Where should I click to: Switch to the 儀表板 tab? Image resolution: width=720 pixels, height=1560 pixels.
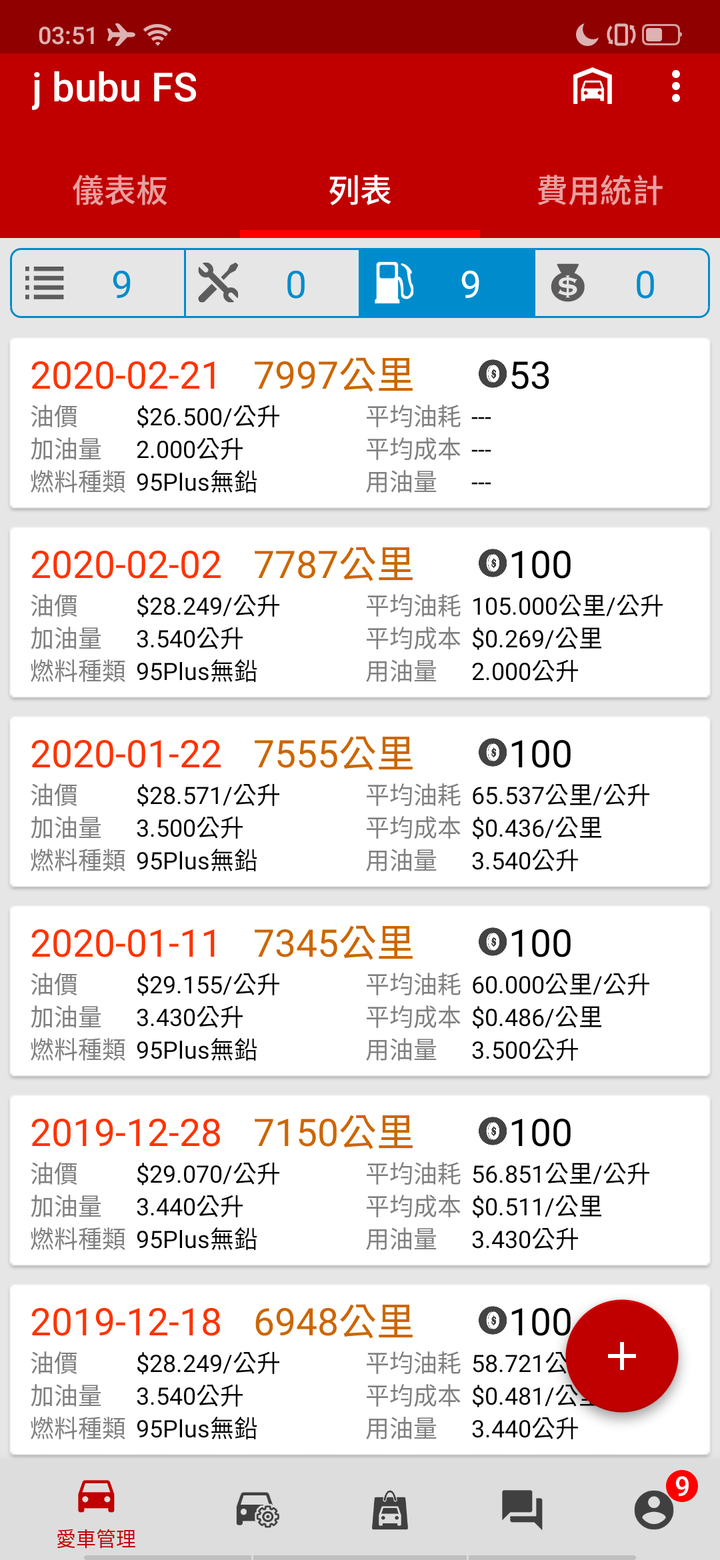120,190
